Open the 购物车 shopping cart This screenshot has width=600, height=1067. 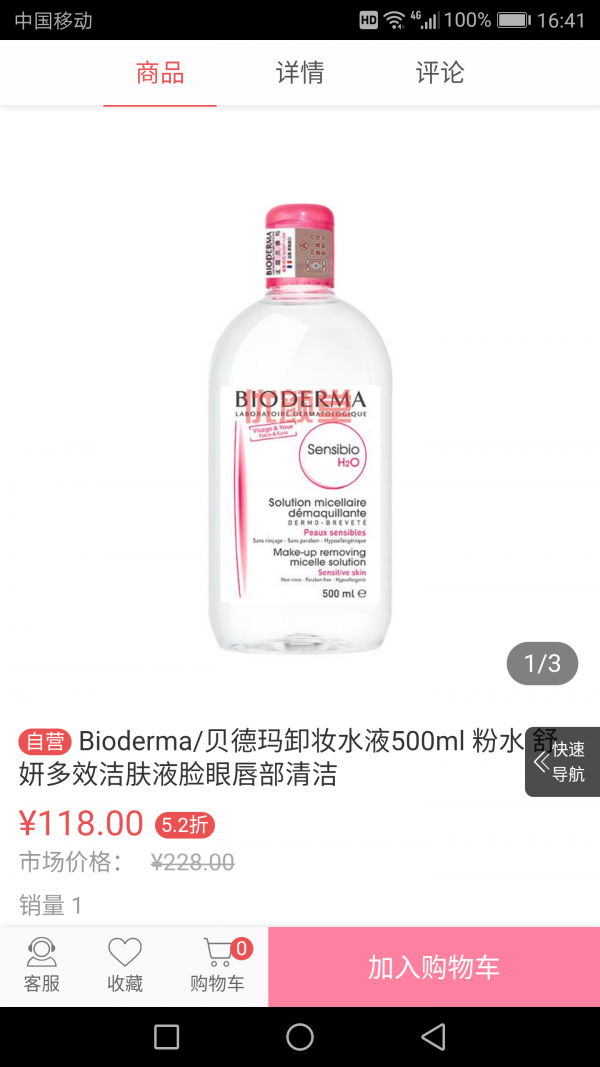(x=217, y=965)
